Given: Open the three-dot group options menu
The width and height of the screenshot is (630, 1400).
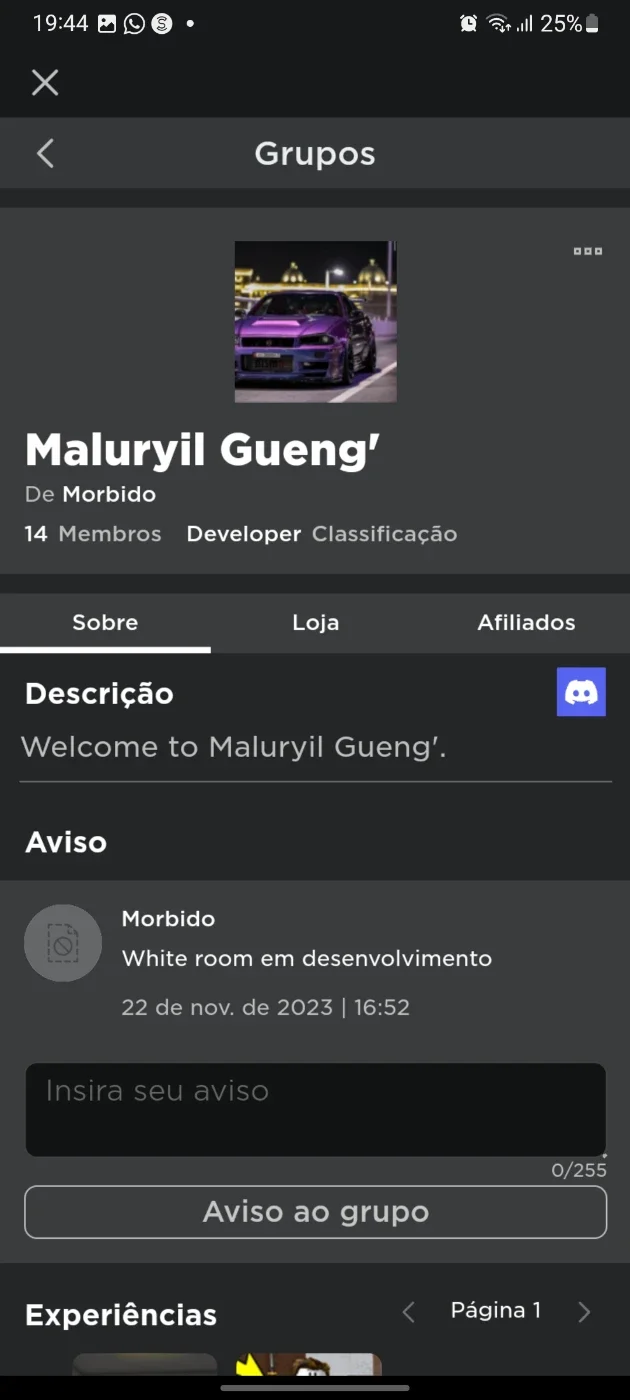Looking at the screenshot, I should pos(588,251).
